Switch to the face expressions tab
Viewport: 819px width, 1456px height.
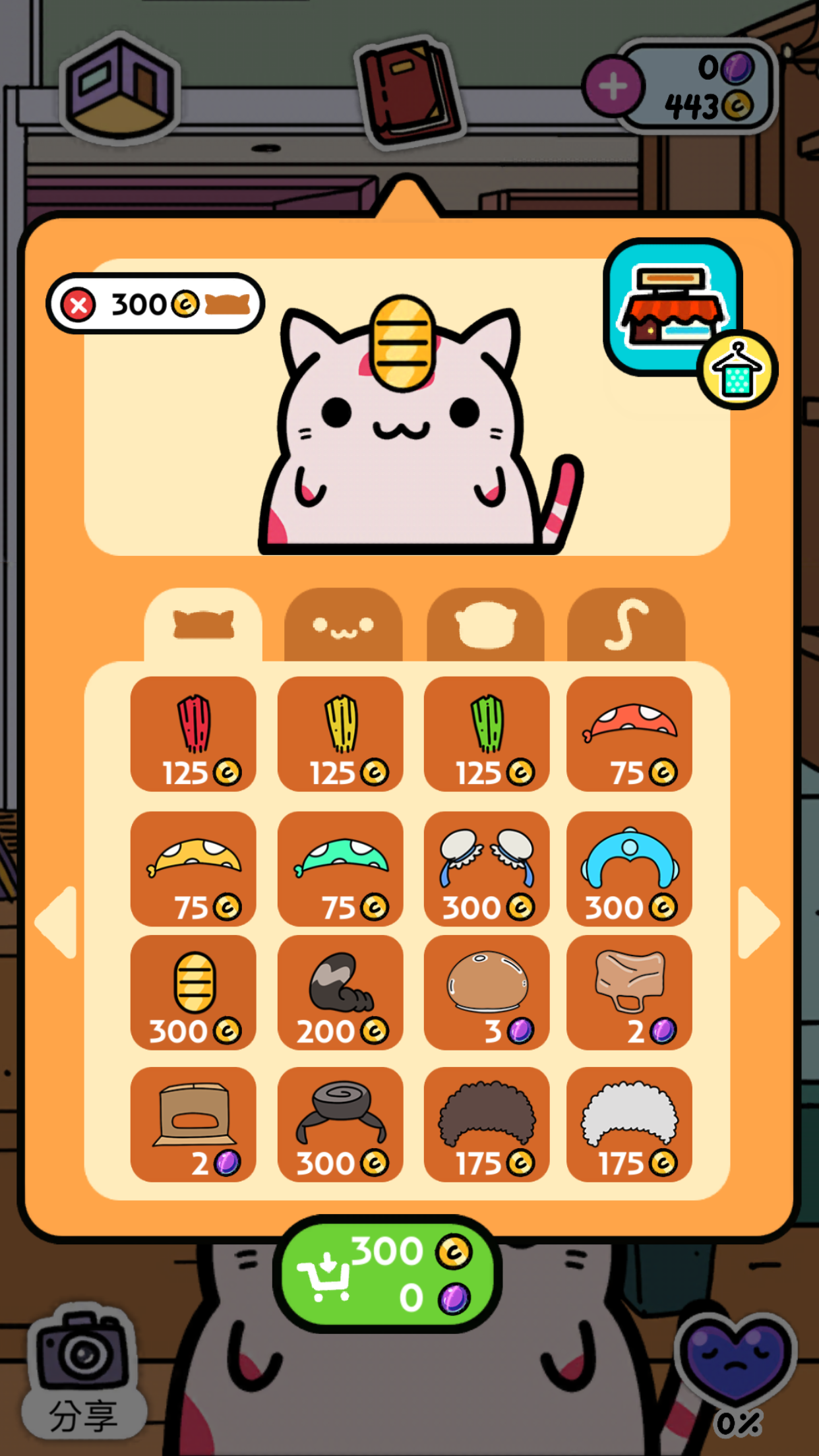click(343, 625)
